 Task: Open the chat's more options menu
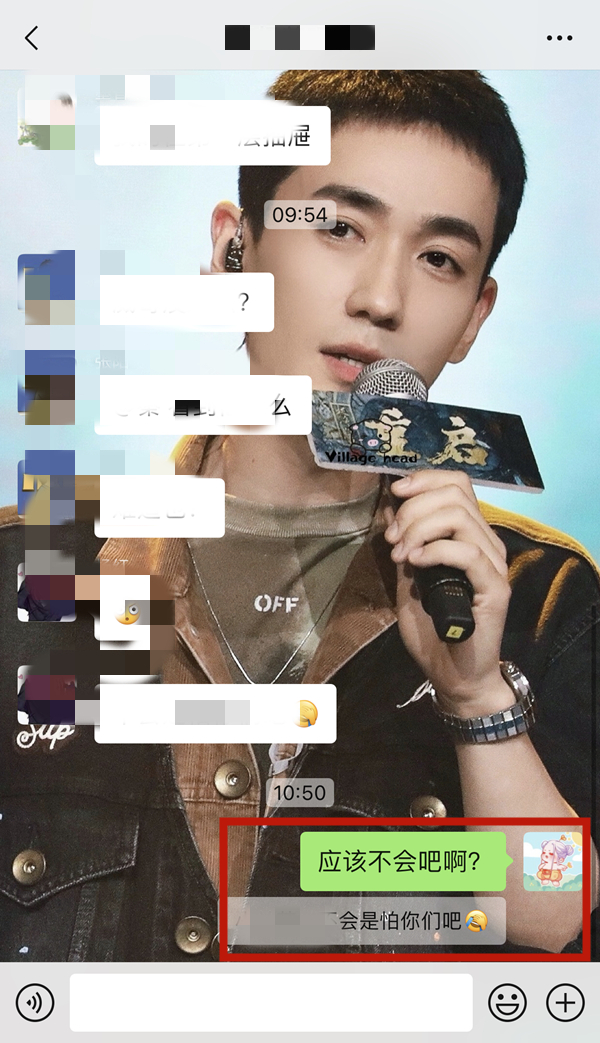pyautogui.click(x=560, y=38)
